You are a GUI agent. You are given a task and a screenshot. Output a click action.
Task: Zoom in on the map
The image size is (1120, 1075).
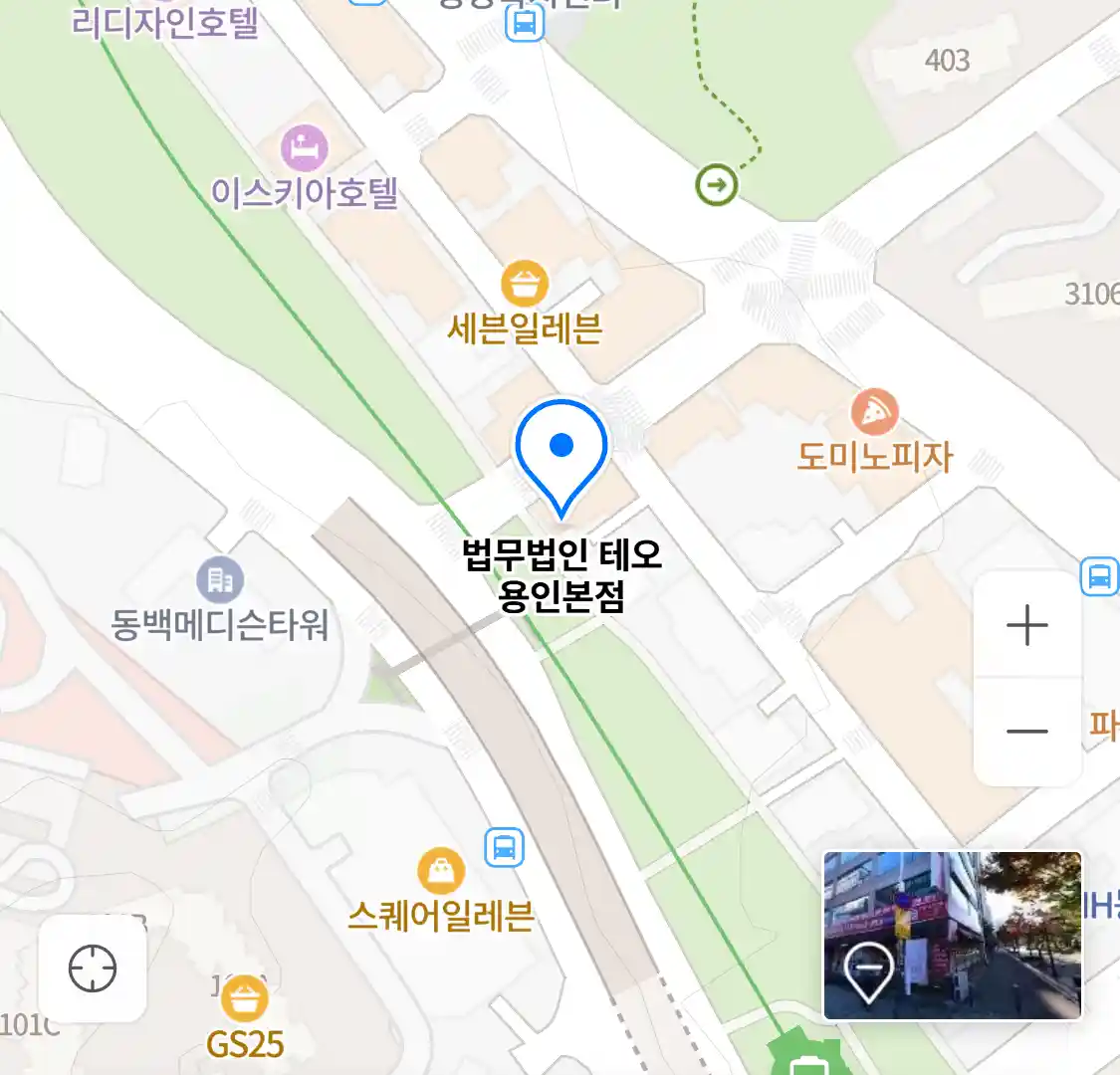click(1026, 626)
